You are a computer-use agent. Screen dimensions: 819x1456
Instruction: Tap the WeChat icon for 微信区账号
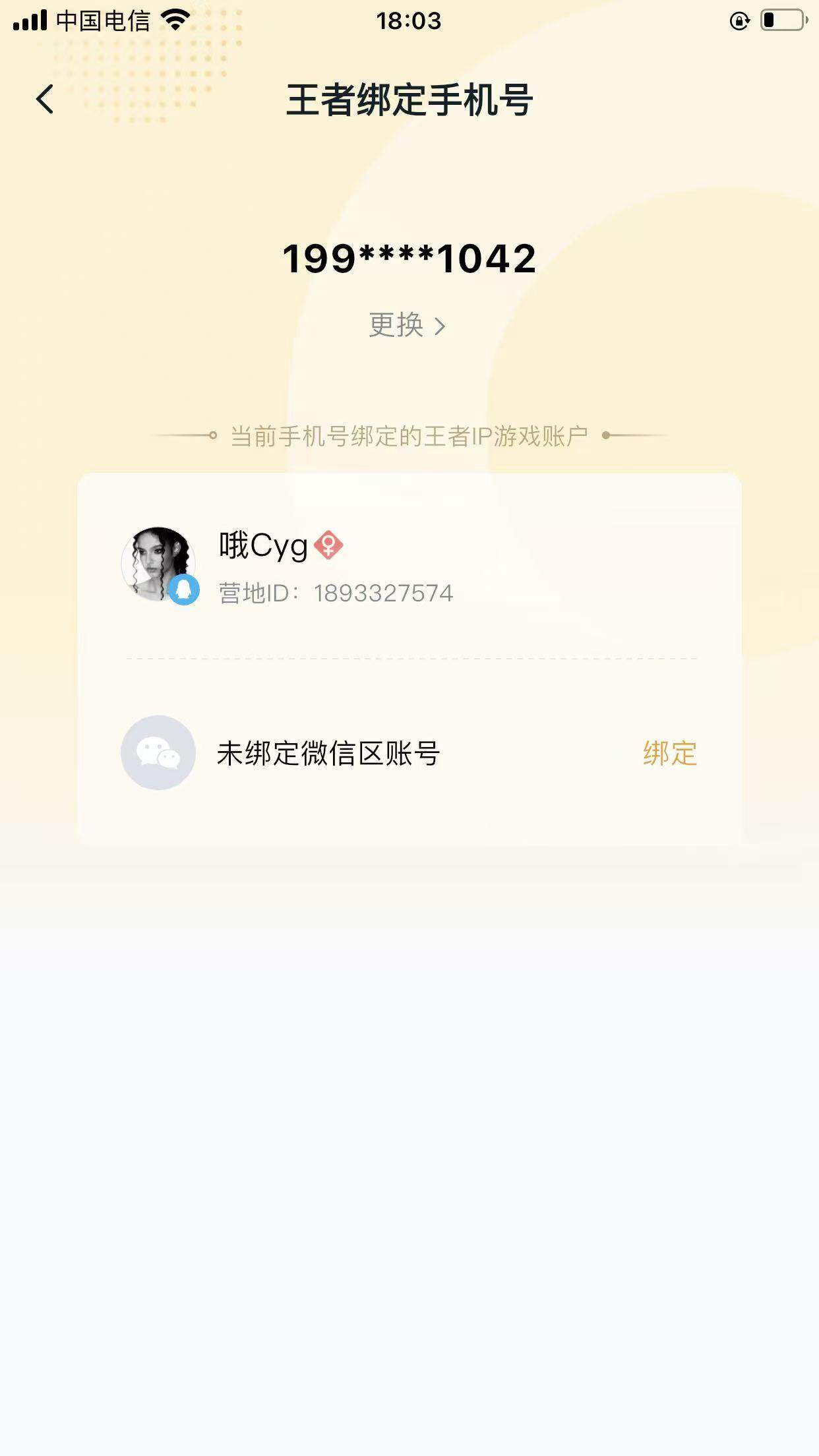(x=158, y=753)
